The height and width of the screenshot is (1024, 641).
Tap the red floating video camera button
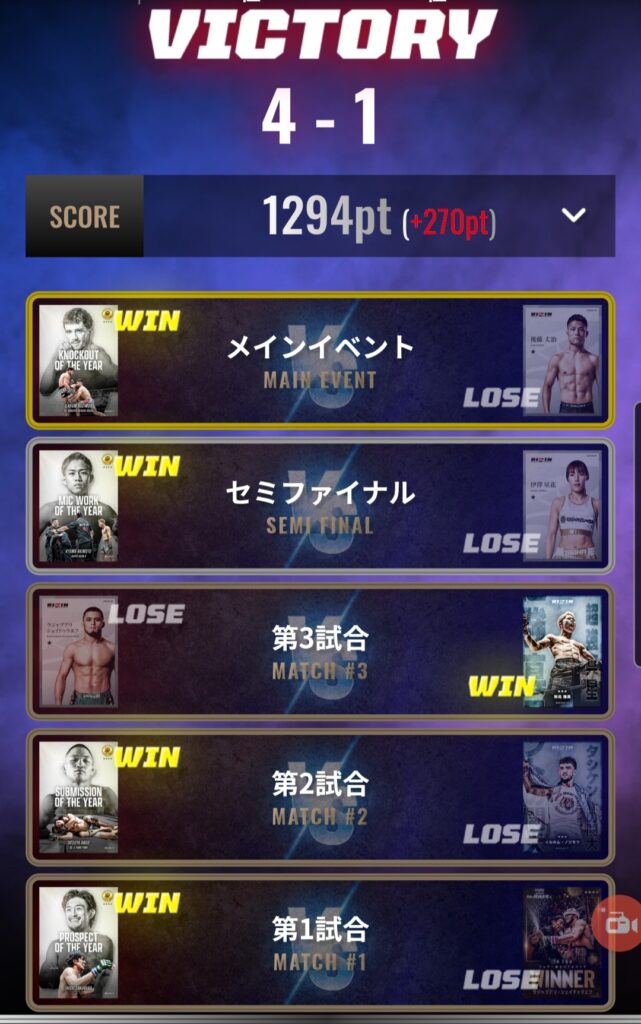[x=619, y=923]
